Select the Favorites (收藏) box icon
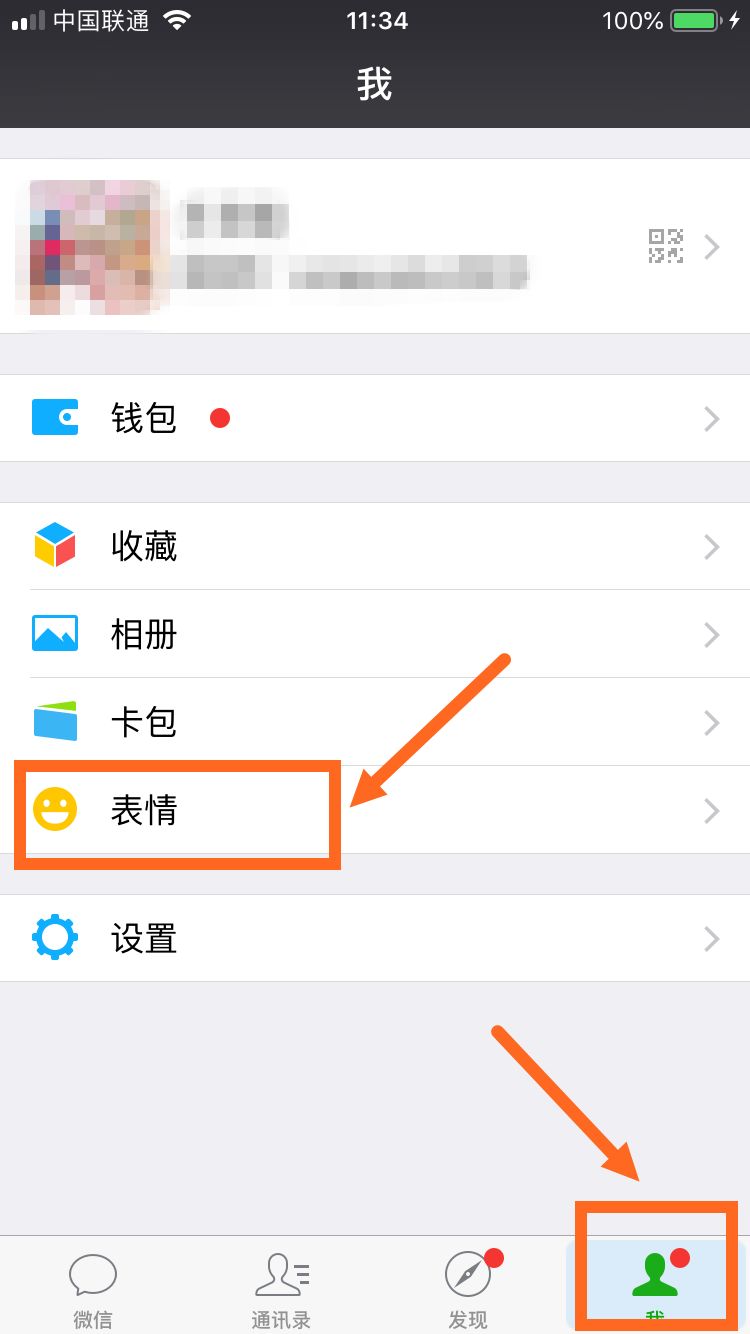The height and width of the screenshot is (1334, 750). [x=55, y=546]
